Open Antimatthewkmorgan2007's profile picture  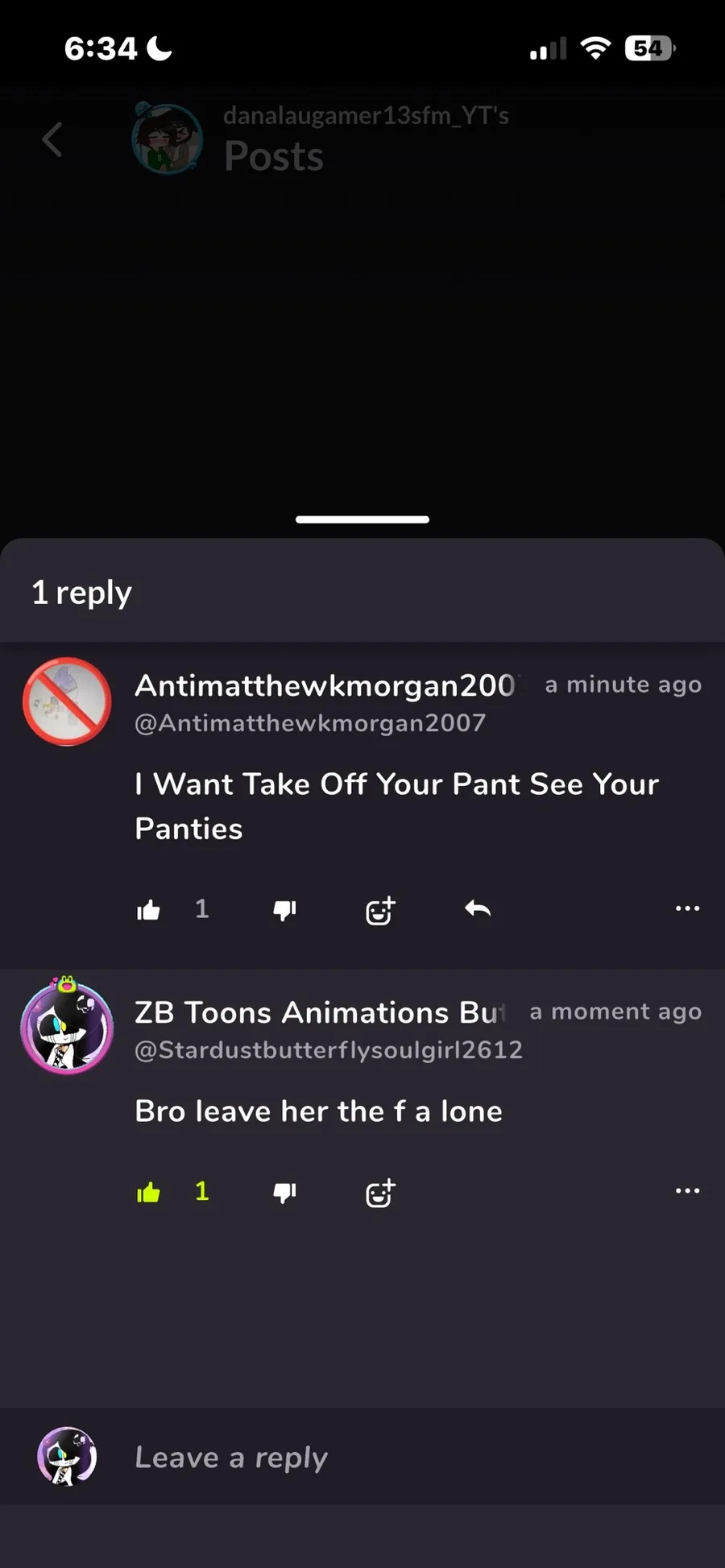click(67, 701)
